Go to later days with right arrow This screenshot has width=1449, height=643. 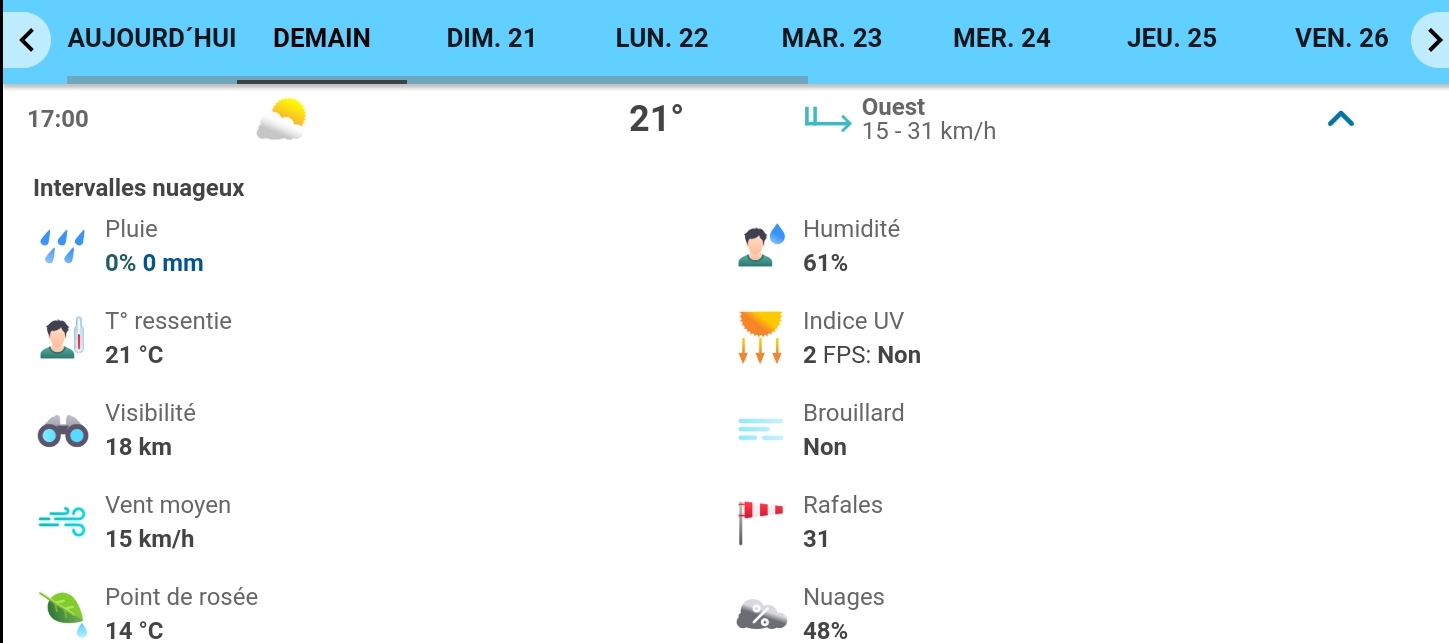tap(1432, 40)
